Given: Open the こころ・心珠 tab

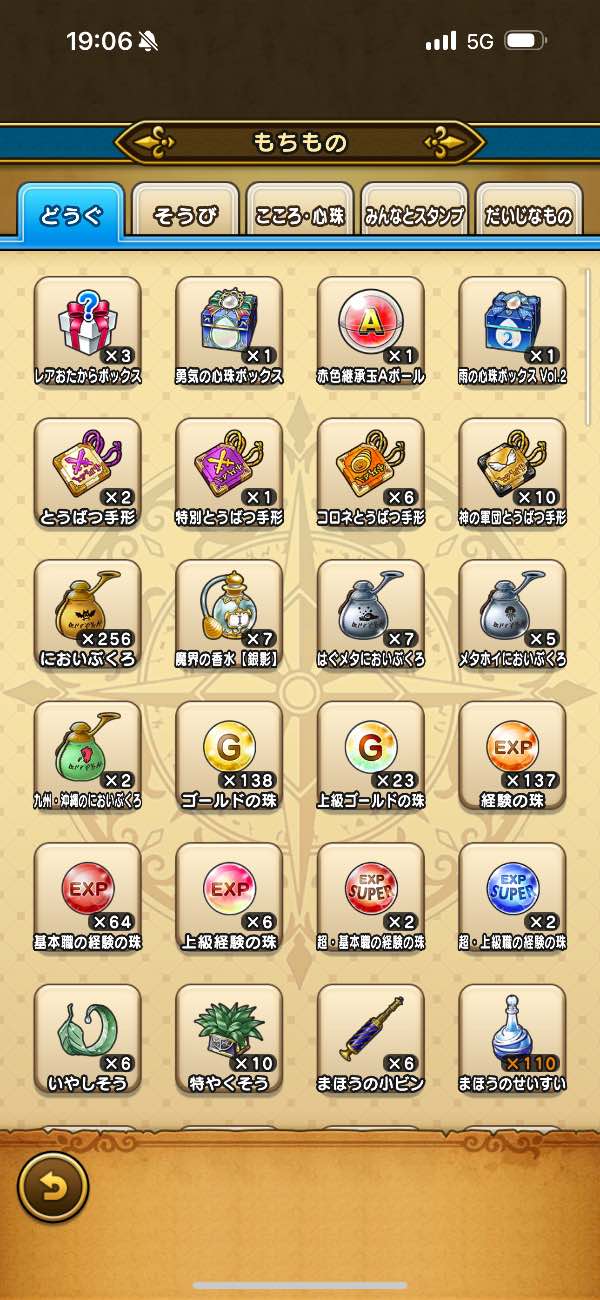Looking at the screenshot, I should click(x=300, y=214).
